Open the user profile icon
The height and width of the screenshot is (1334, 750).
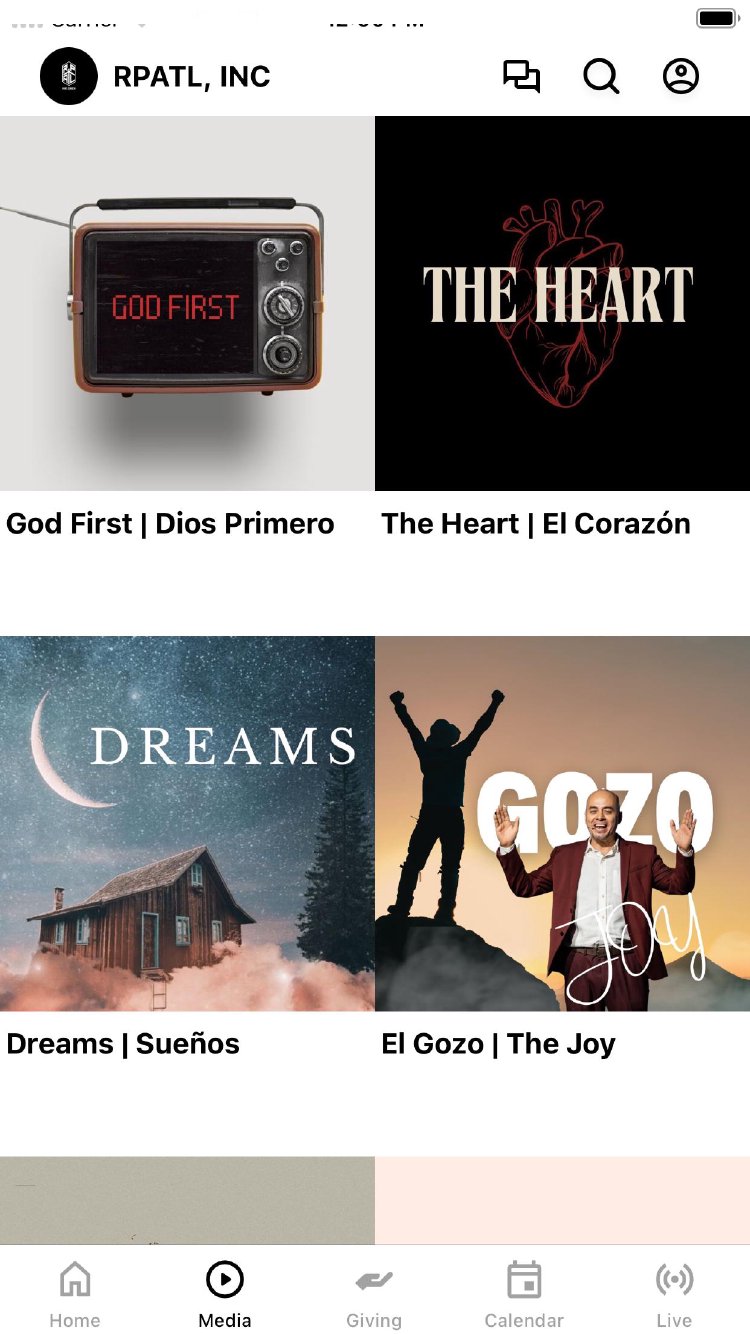tap(681, 77)
